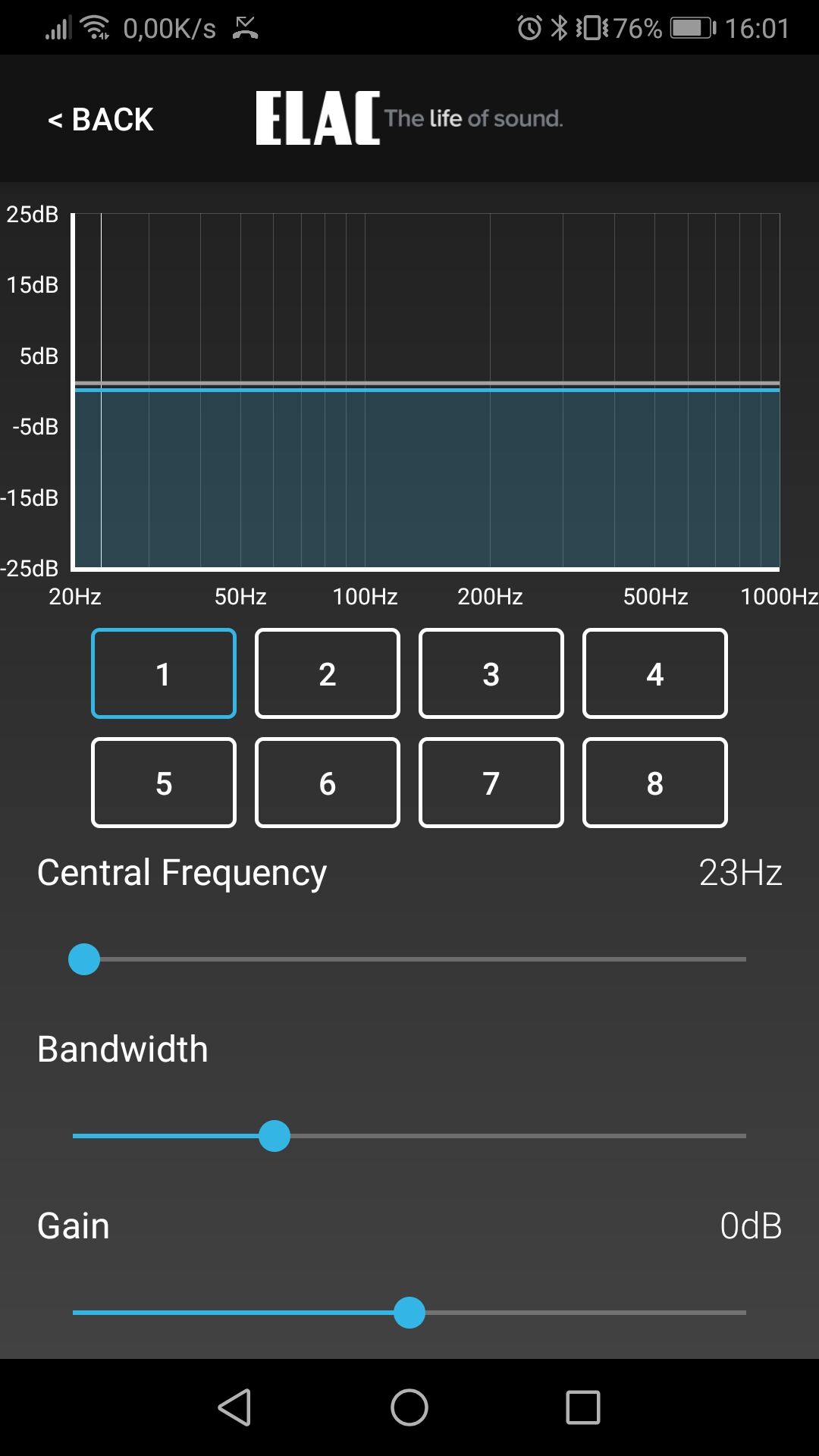Select equalizer band 2

coord(328,673)
